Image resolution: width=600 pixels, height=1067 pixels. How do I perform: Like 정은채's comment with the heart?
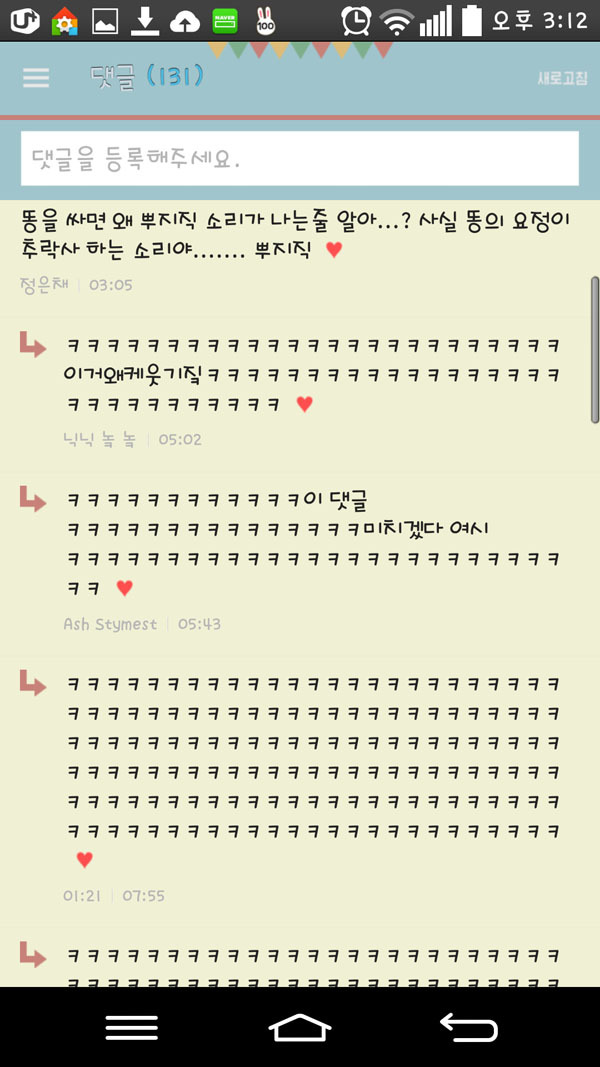(x=334, y=250)
